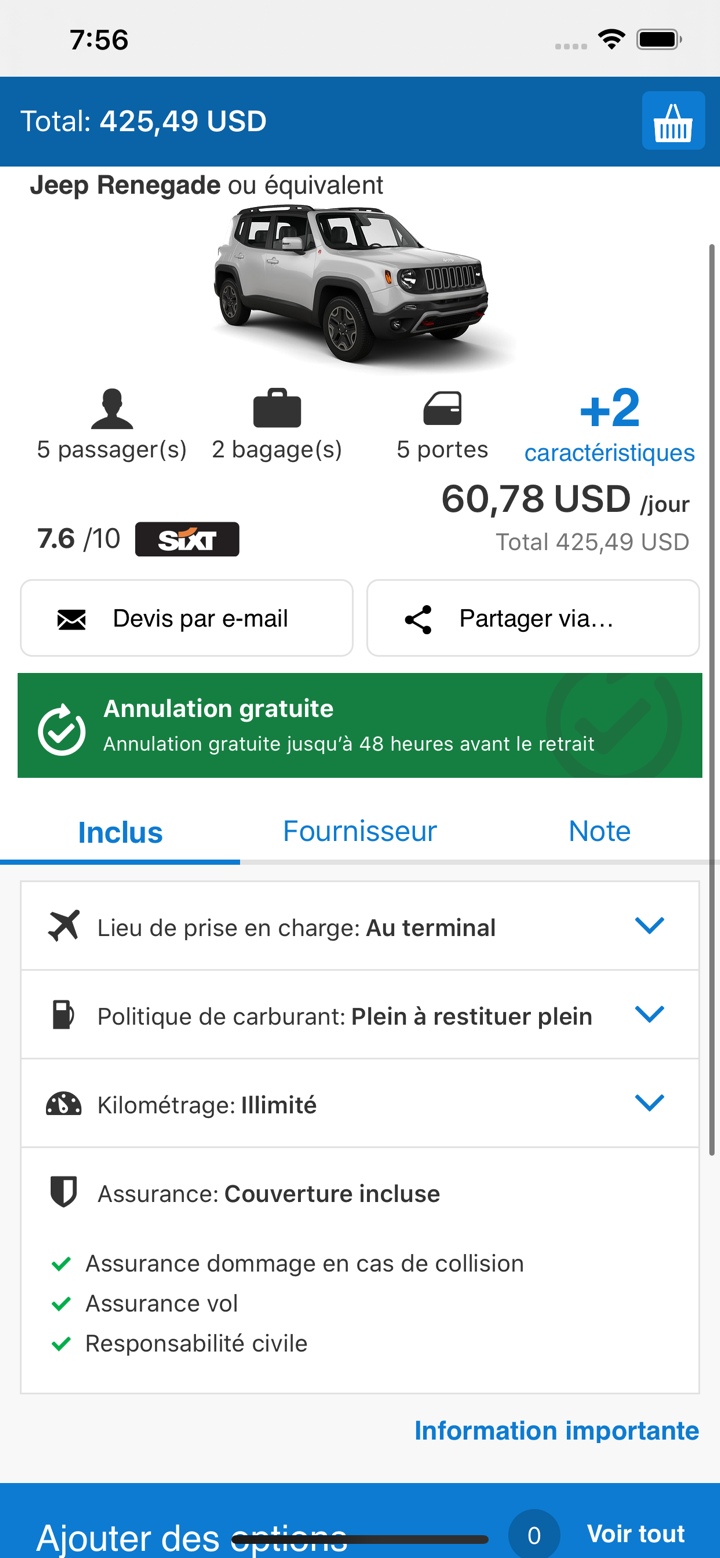Click the airplane pickup location icon
Viewport: 720px width, 1558px height.
(x=63, y=925)
